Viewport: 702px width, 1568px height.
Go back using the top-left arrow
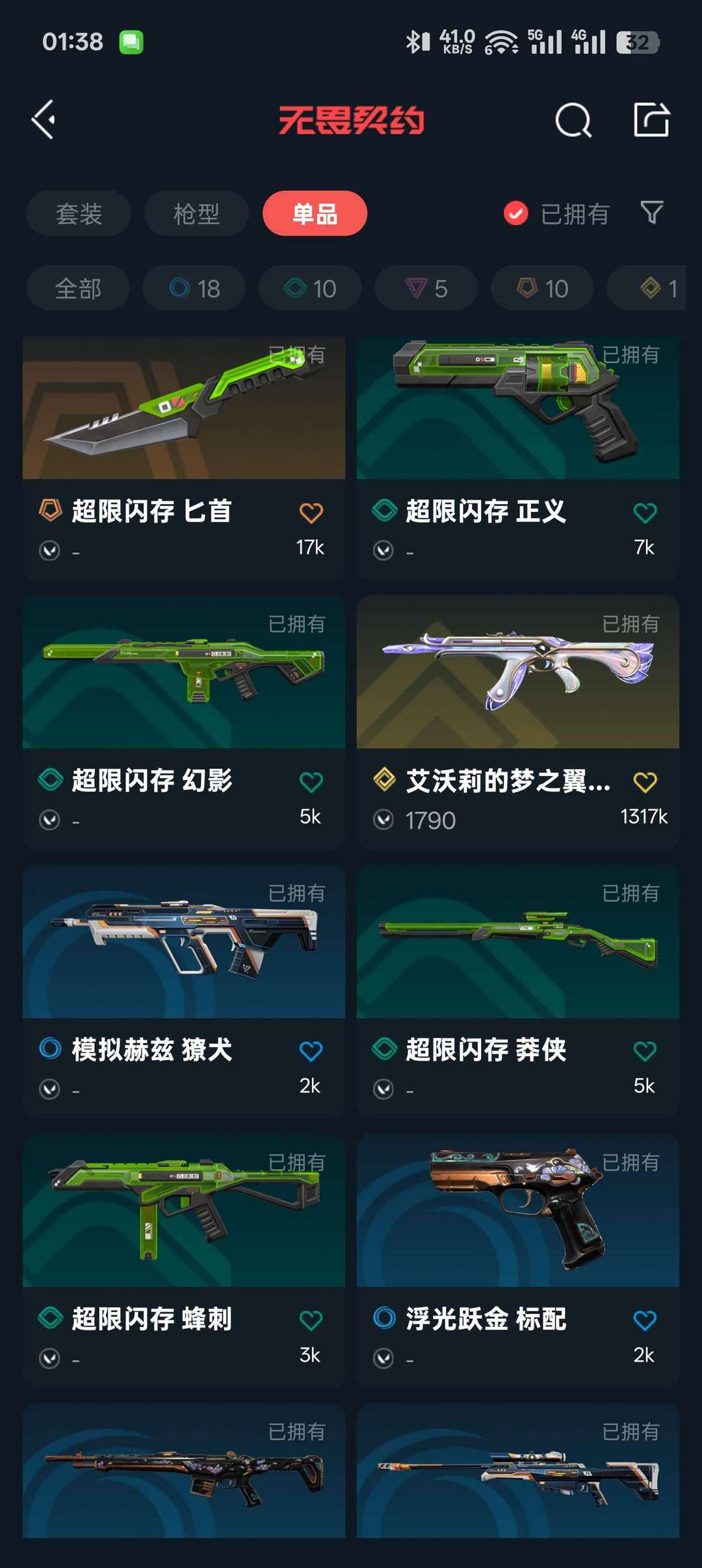44,120
